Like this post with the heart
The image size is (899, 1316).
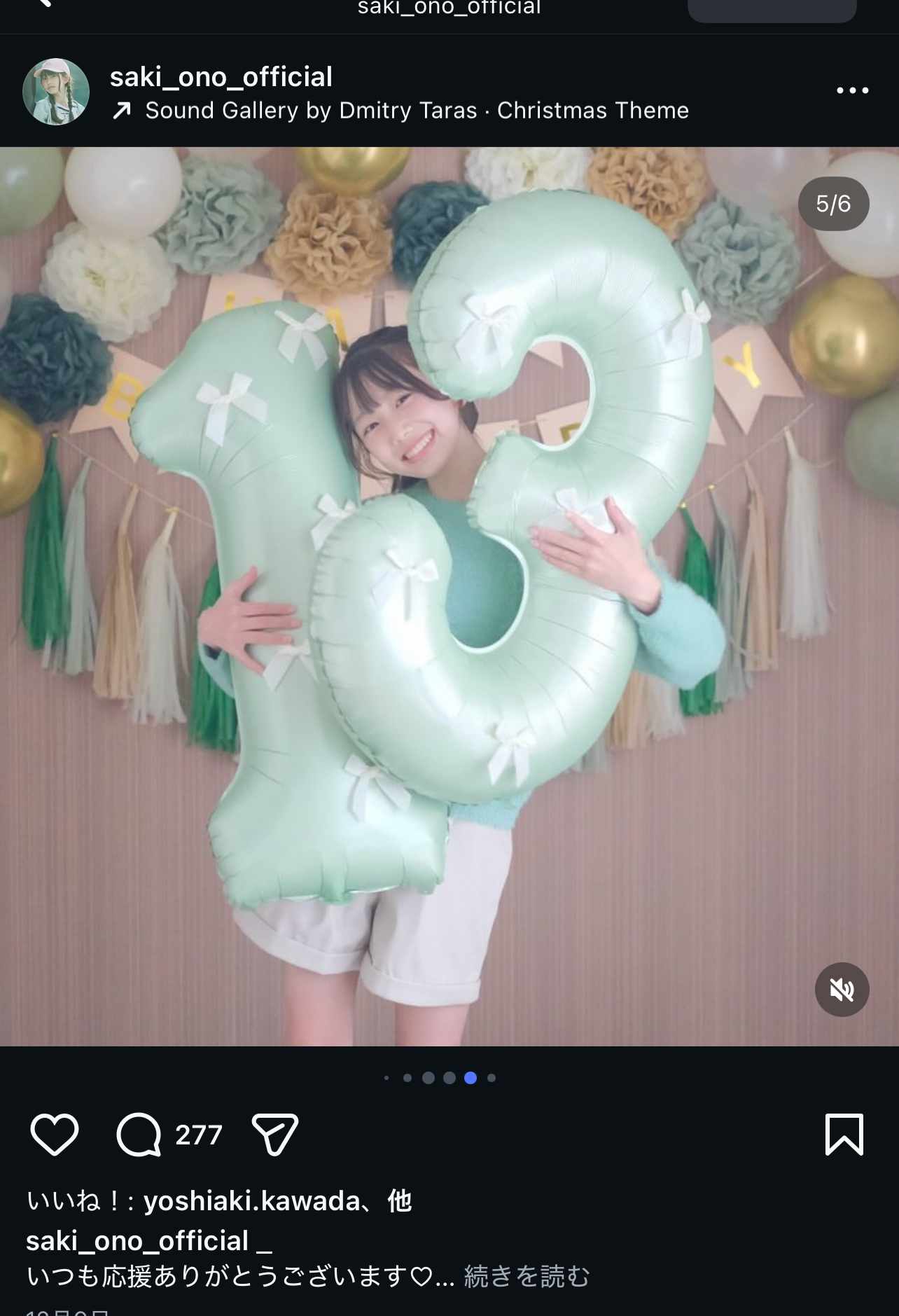pyautogui.click(x=55, y=1134)
